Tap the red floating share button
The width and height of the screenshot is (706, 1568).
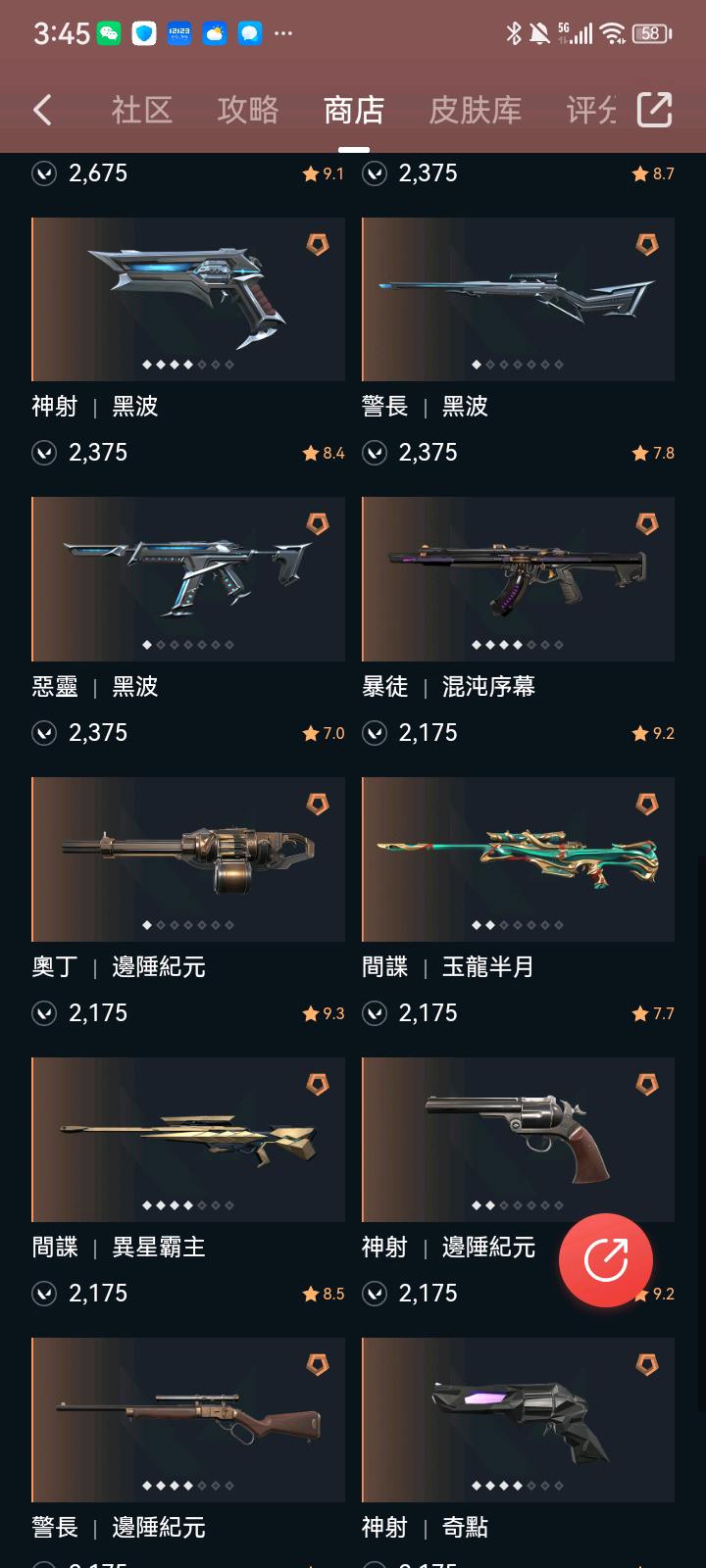(x=606, y=1260)
